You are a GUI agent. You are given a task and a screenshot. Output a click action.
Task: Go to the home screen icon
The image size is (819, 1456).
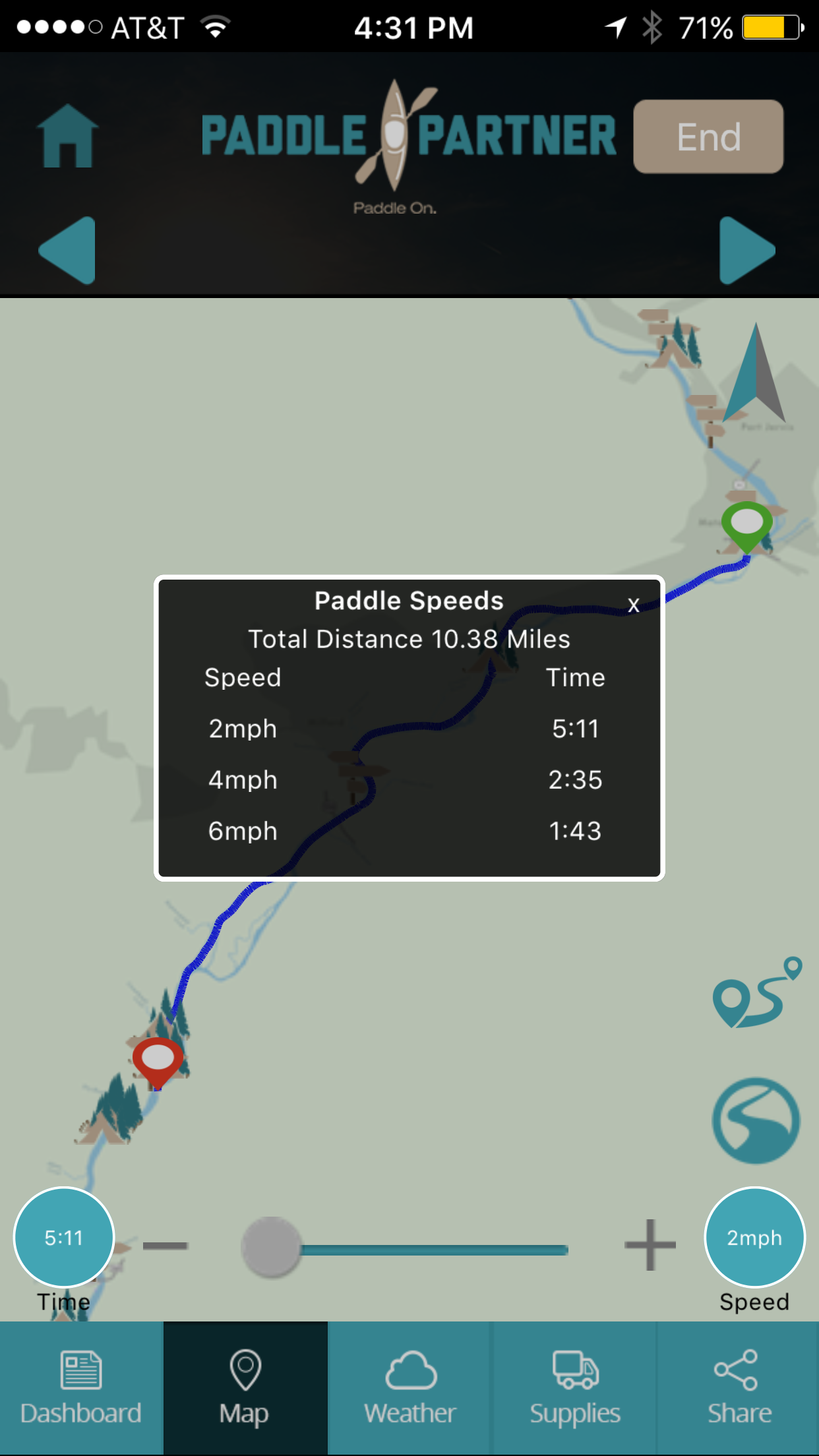tap(67, 136)
